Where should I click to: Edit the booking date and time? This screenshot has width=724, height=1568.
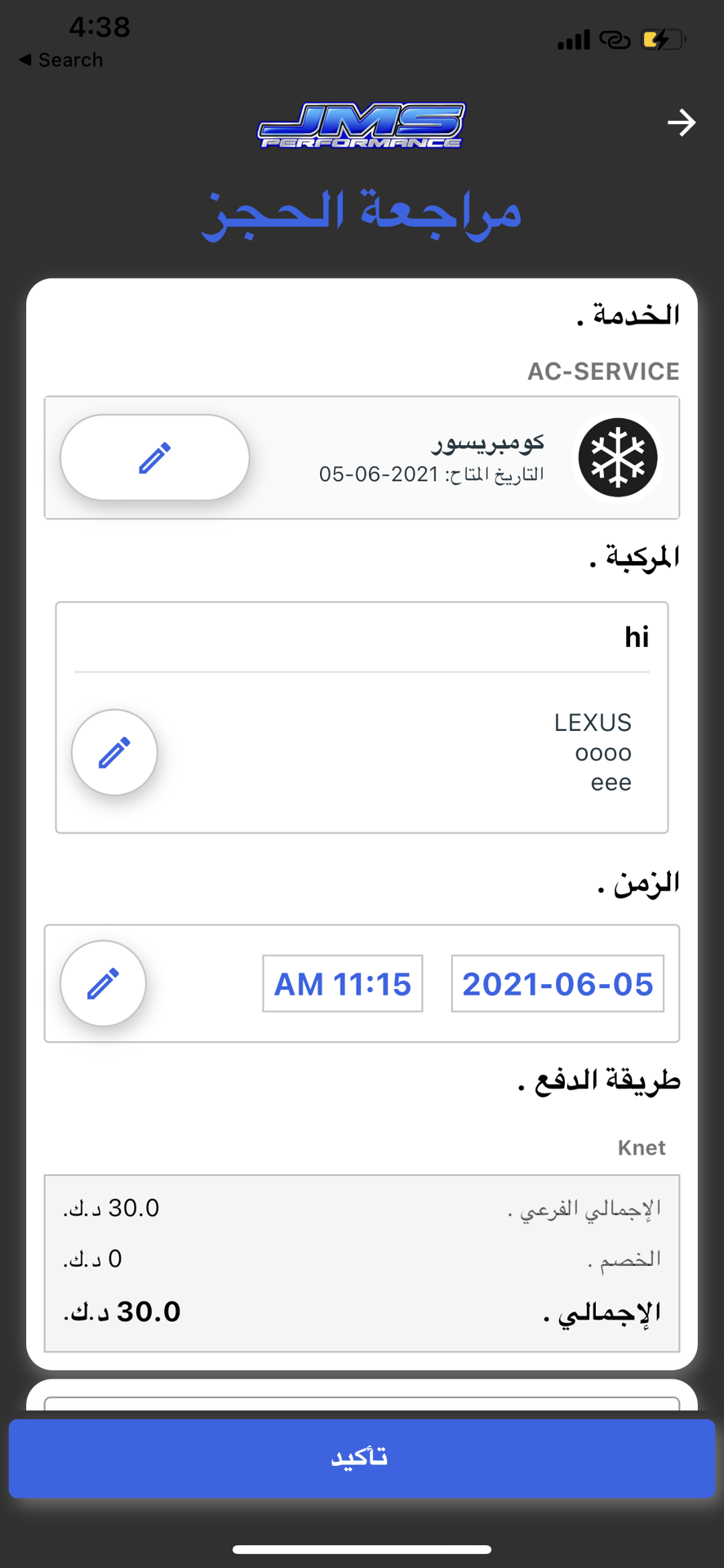click(x=103, y=983)
